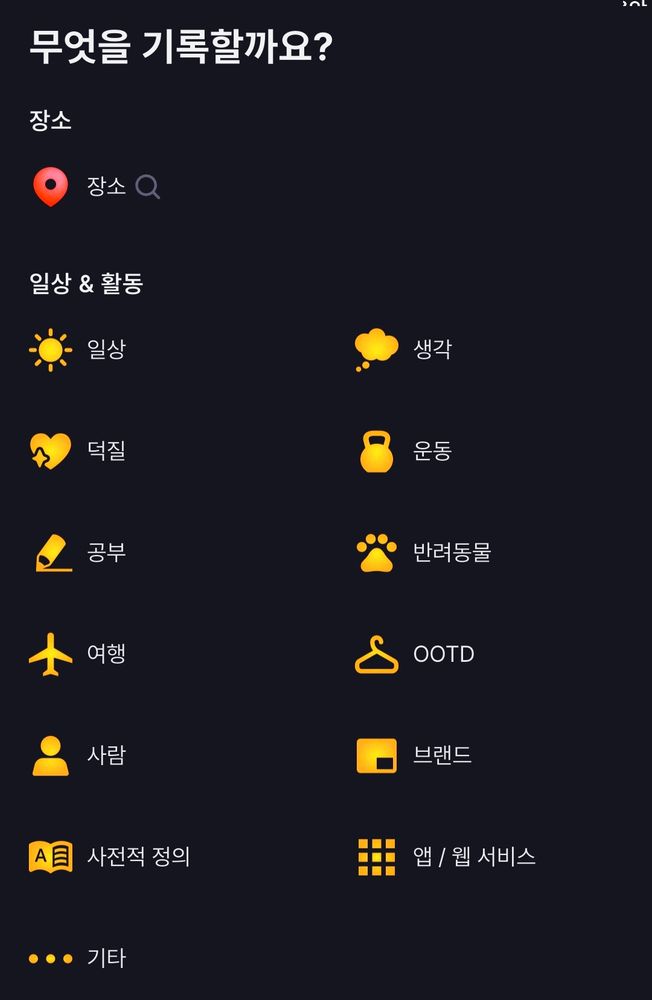The width and height of the screenshot is (652, 1000).
Task: Select the 여행 category
Action: (x=80, y=654)
